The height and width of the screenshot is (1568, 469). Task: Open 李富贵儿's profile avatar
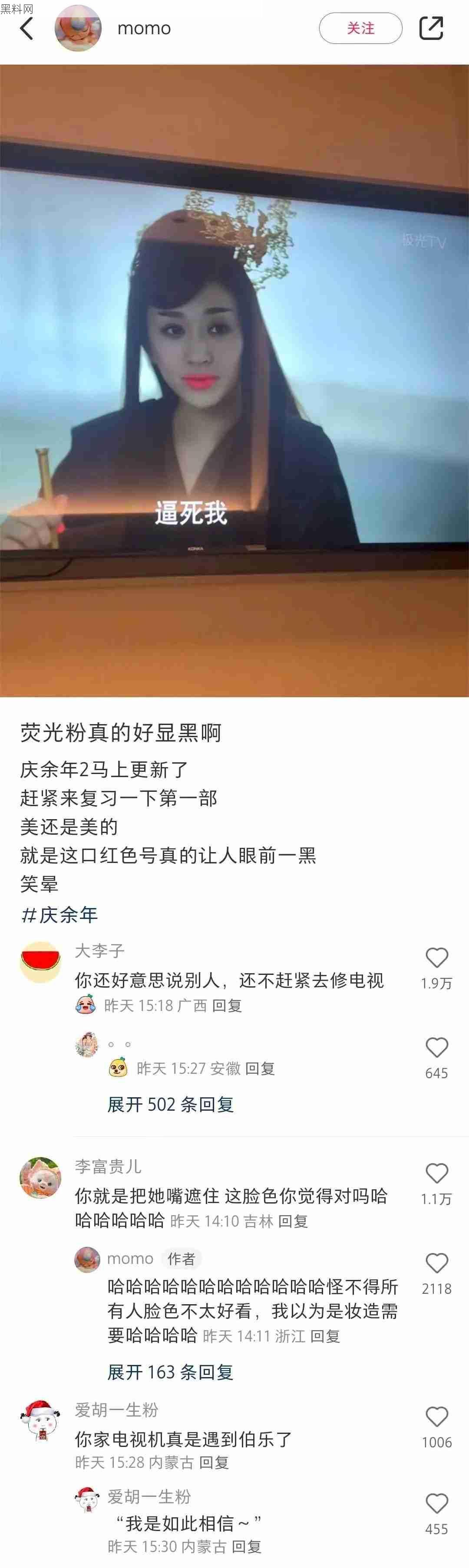tap(40, 1178)
